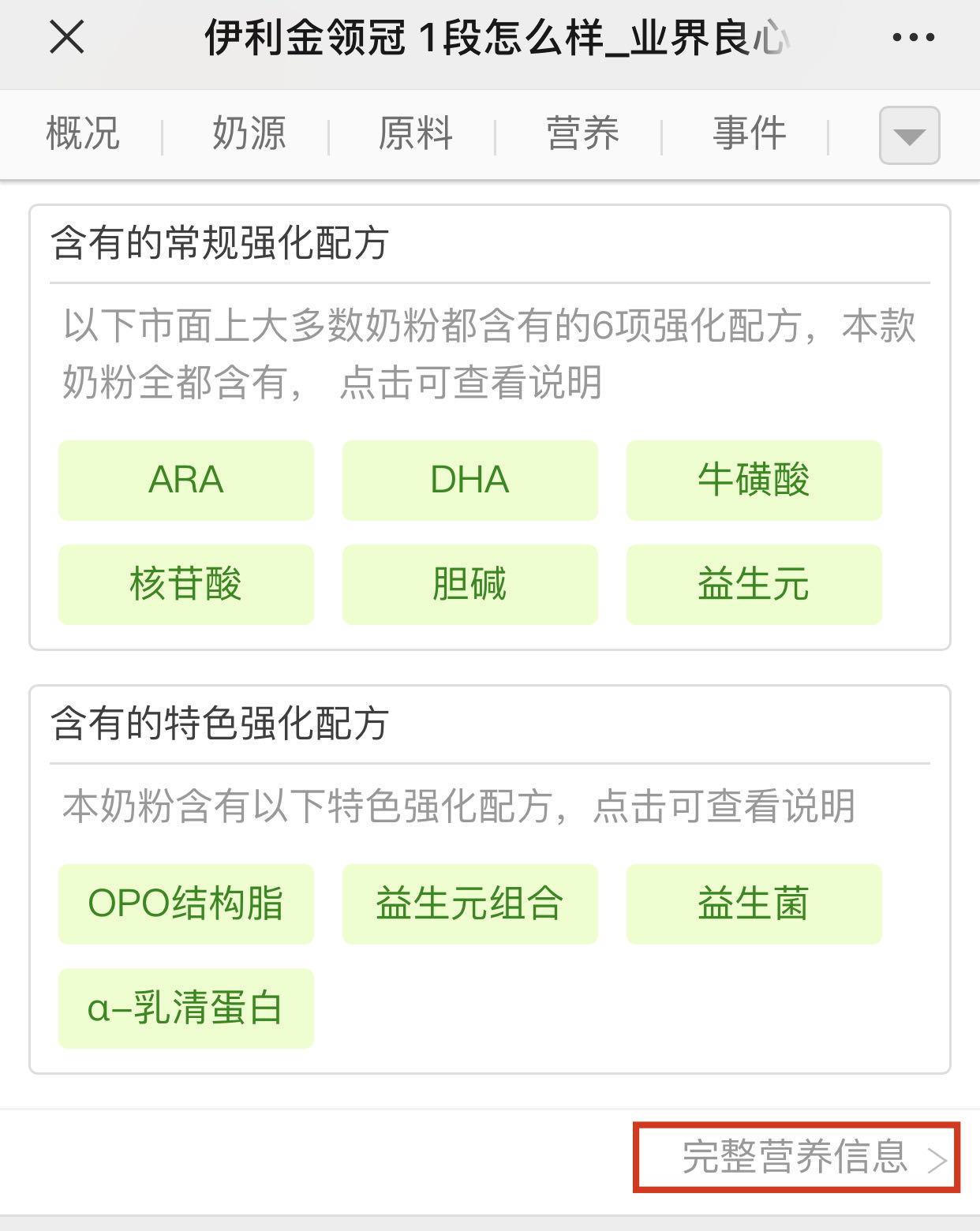Screen dimensions: 980x1231
Task: Close the webpage with the X
Action: click(66, 37)
